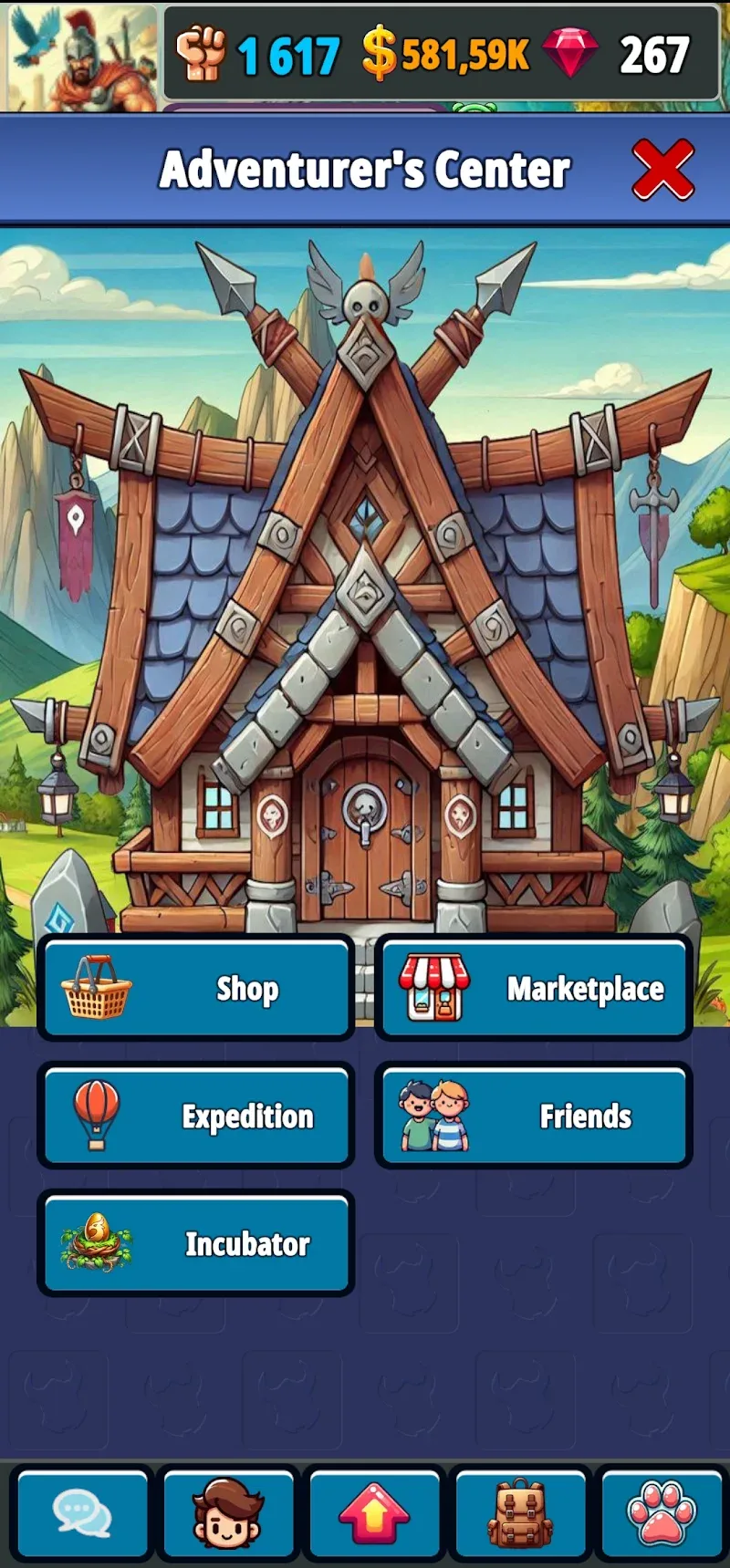Open the Incubator
The width and height of the screenshot is (730, 1568).
(196, 1244)
